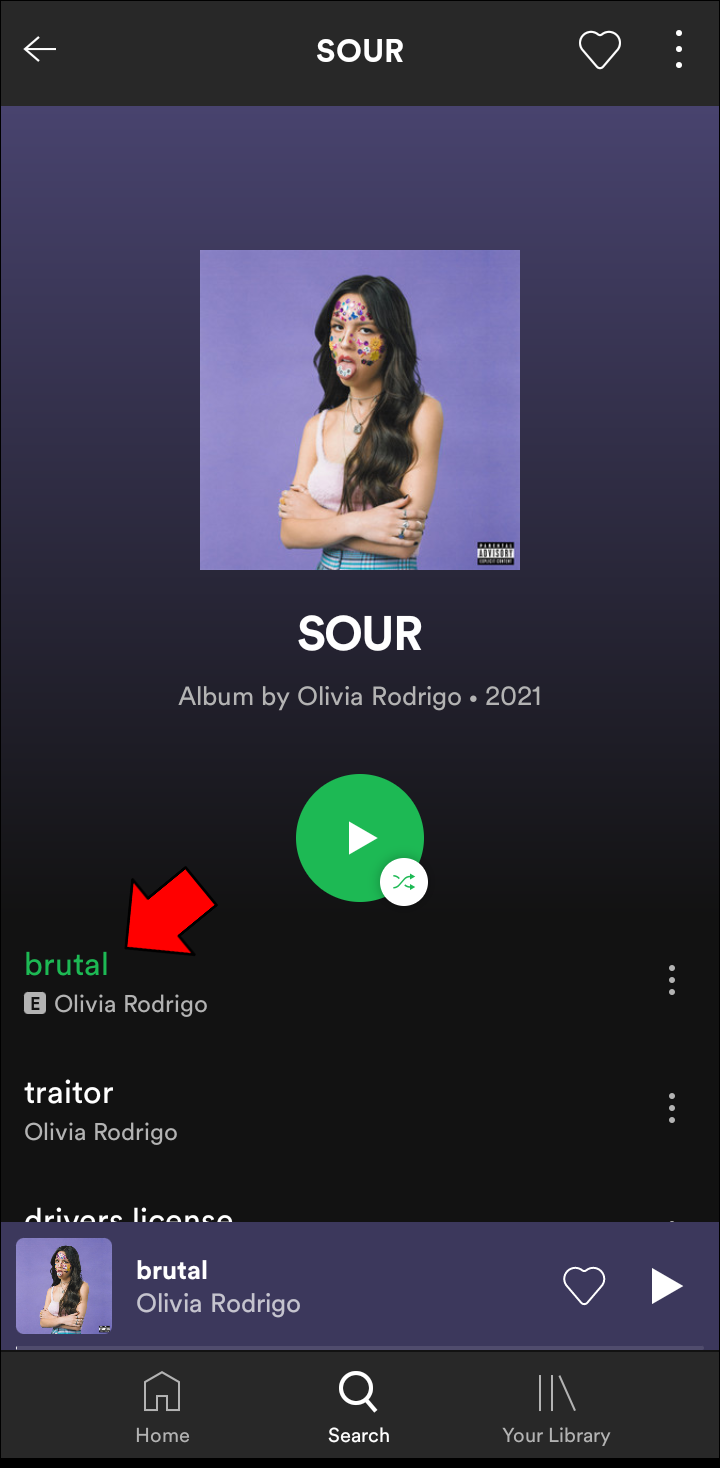720x1468 pixels.
Task: Go back using the top-left arrow
Action: (40, 50)
